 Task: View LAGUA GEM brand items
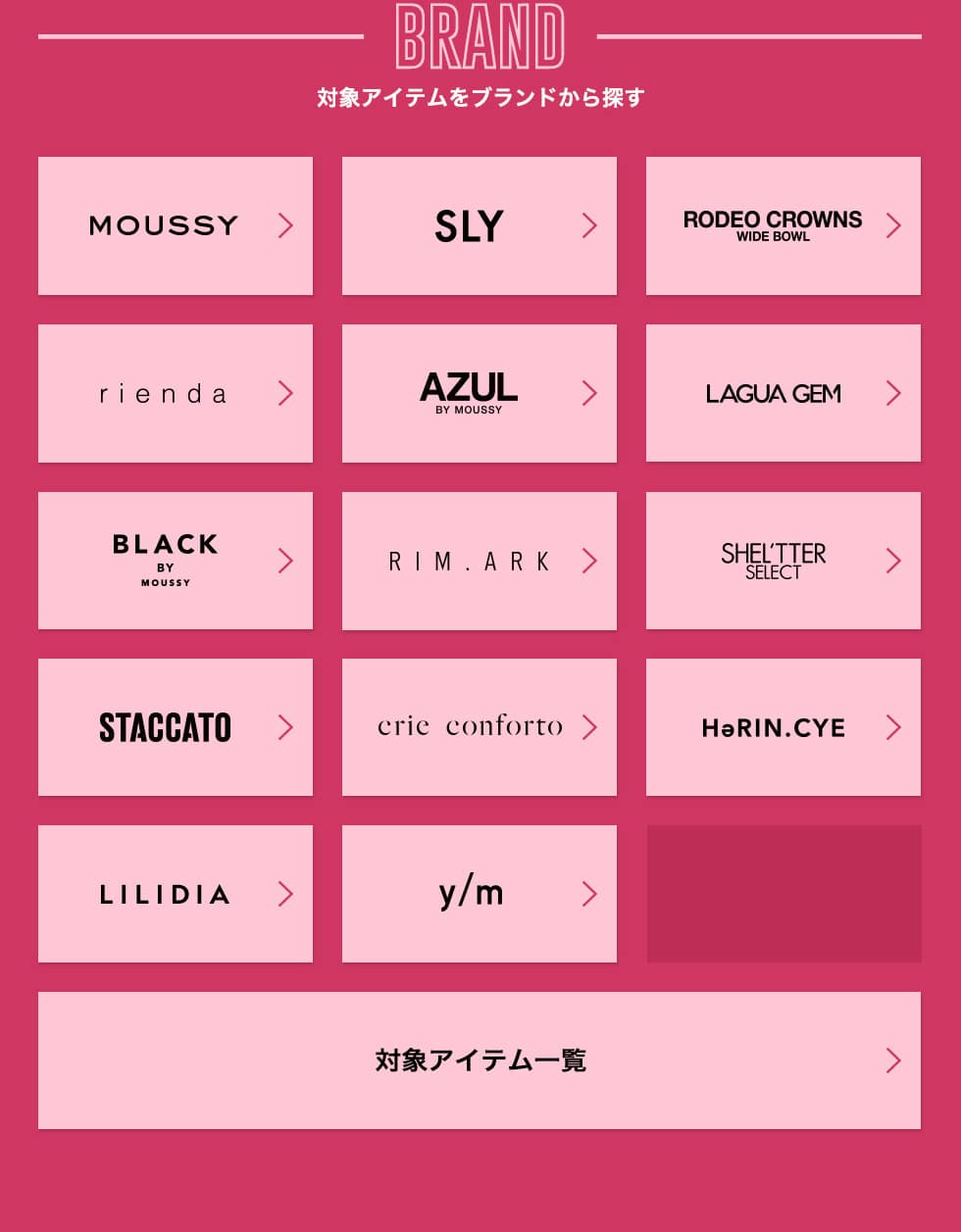784,393
